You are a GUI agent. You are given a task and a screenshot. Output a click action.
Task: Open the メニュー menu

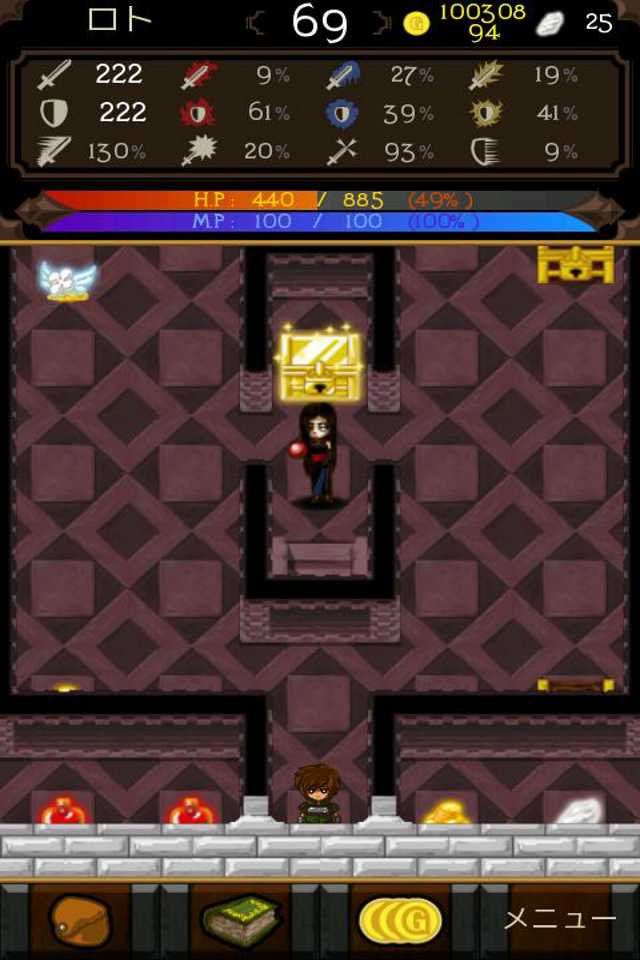pyautogui.click(x=560, y=918)
